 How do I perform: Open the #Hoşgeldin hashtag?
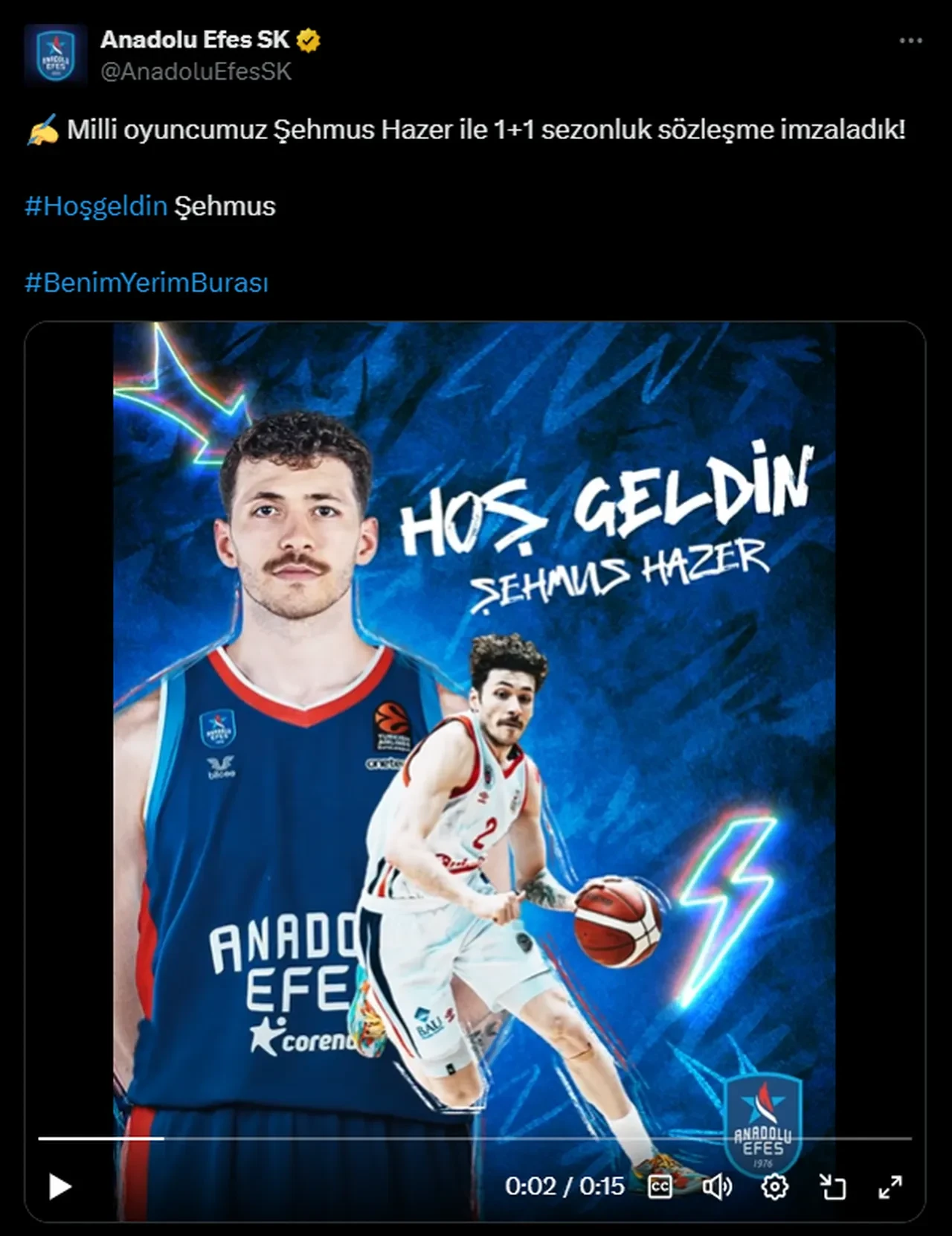(96, 206)
